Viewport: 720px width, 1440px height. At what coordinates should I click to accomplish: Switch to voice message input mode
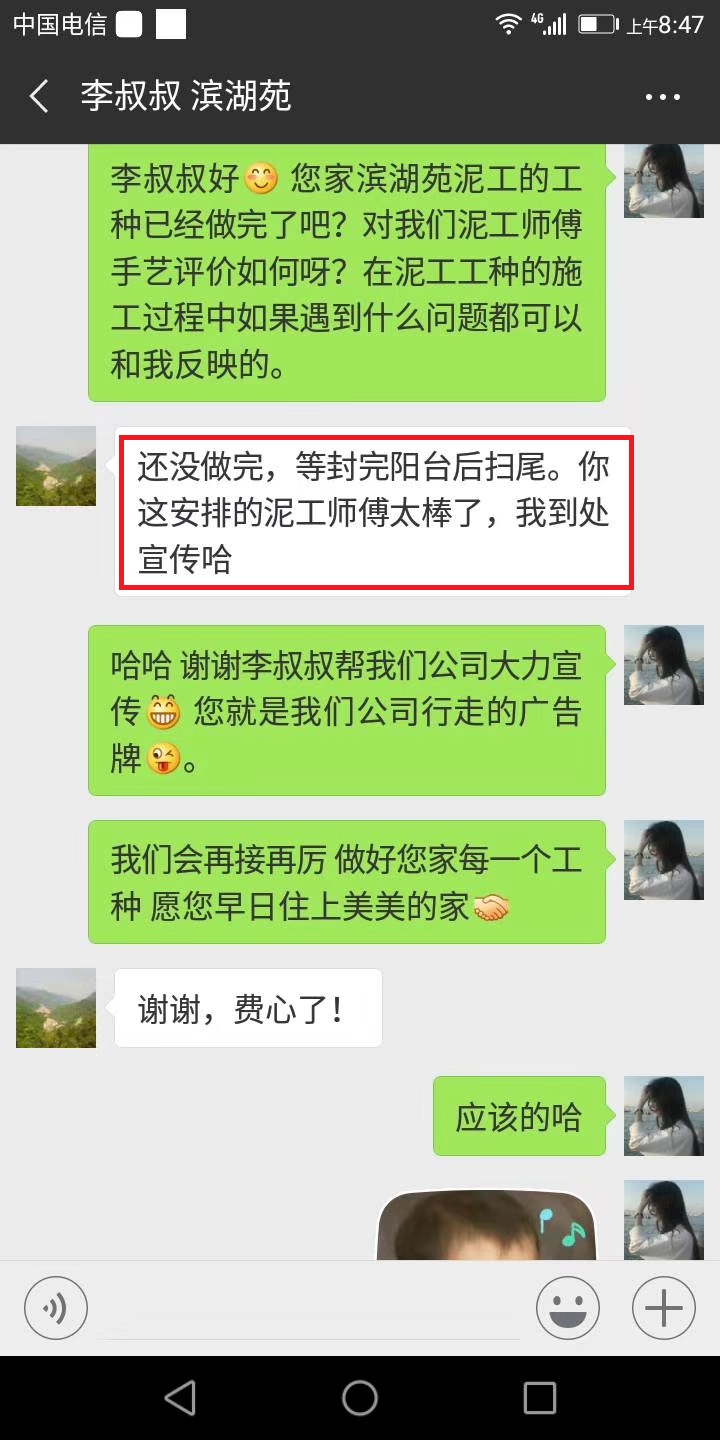coord(55,1307)
